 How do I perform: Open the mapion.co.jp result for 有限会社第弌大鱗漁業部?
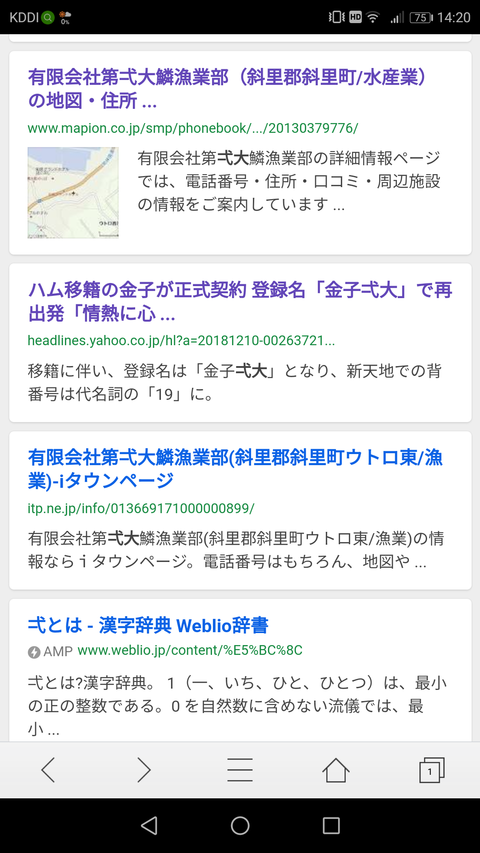click(x=226, y=89)
